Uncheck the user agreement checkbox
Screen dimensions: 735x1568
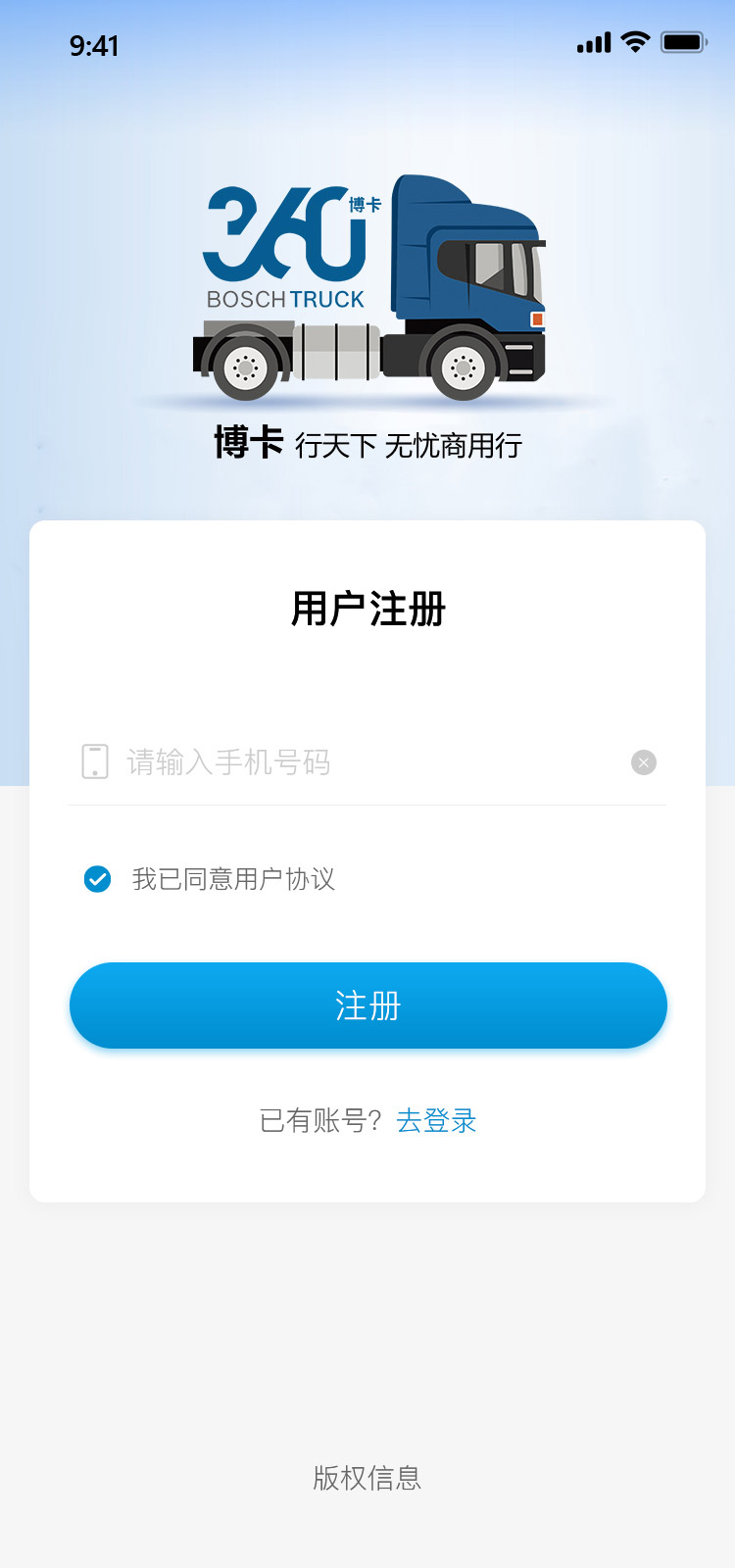97,879
